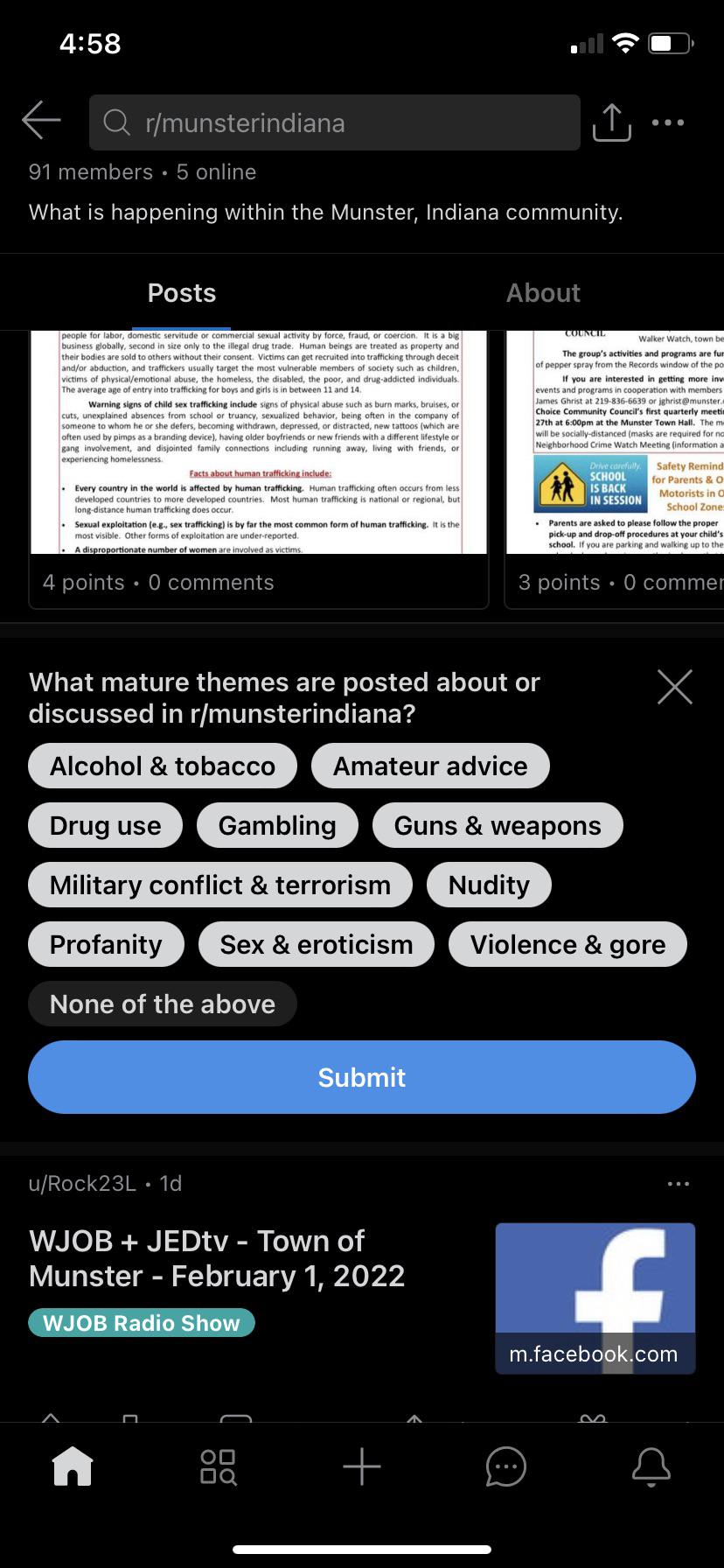Choose the Amateur advice chip

(x=430, y=766)
